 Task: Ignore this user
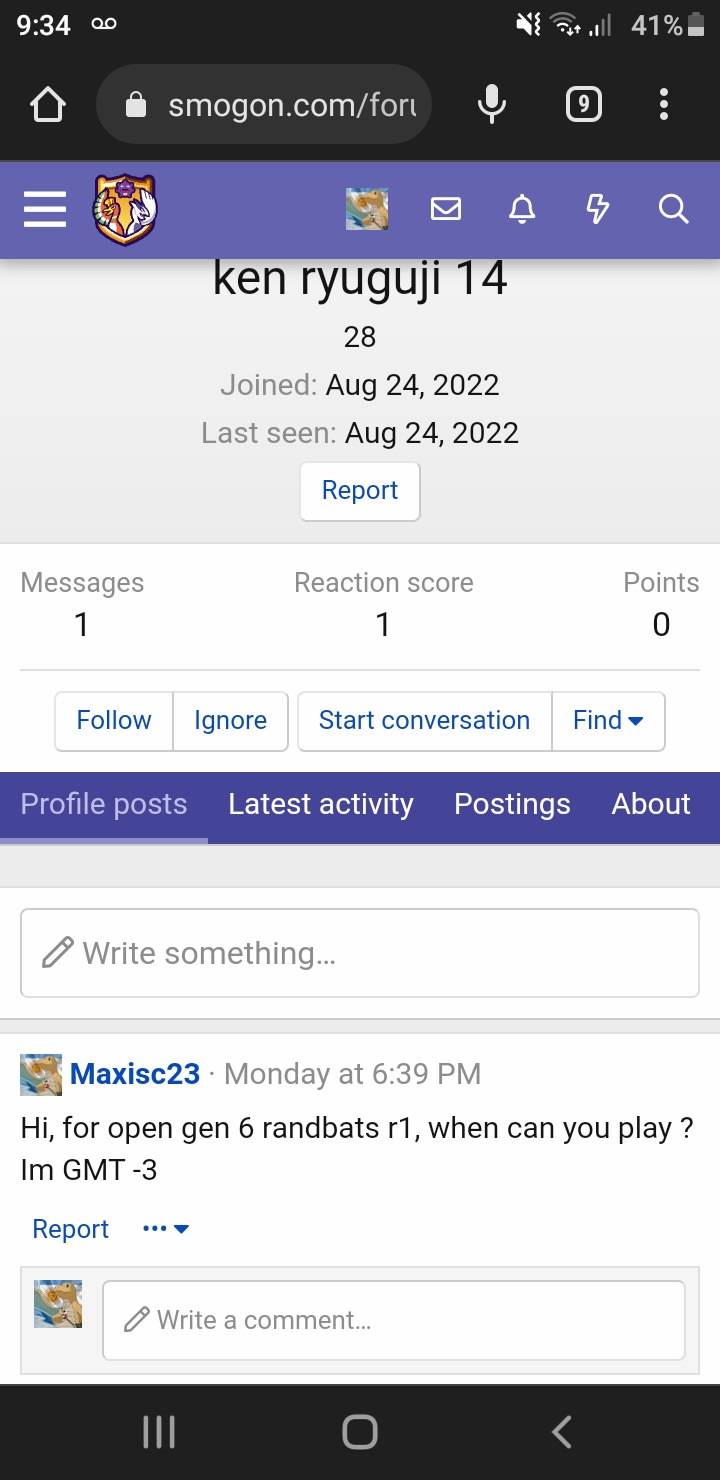(x=230, y=721)
